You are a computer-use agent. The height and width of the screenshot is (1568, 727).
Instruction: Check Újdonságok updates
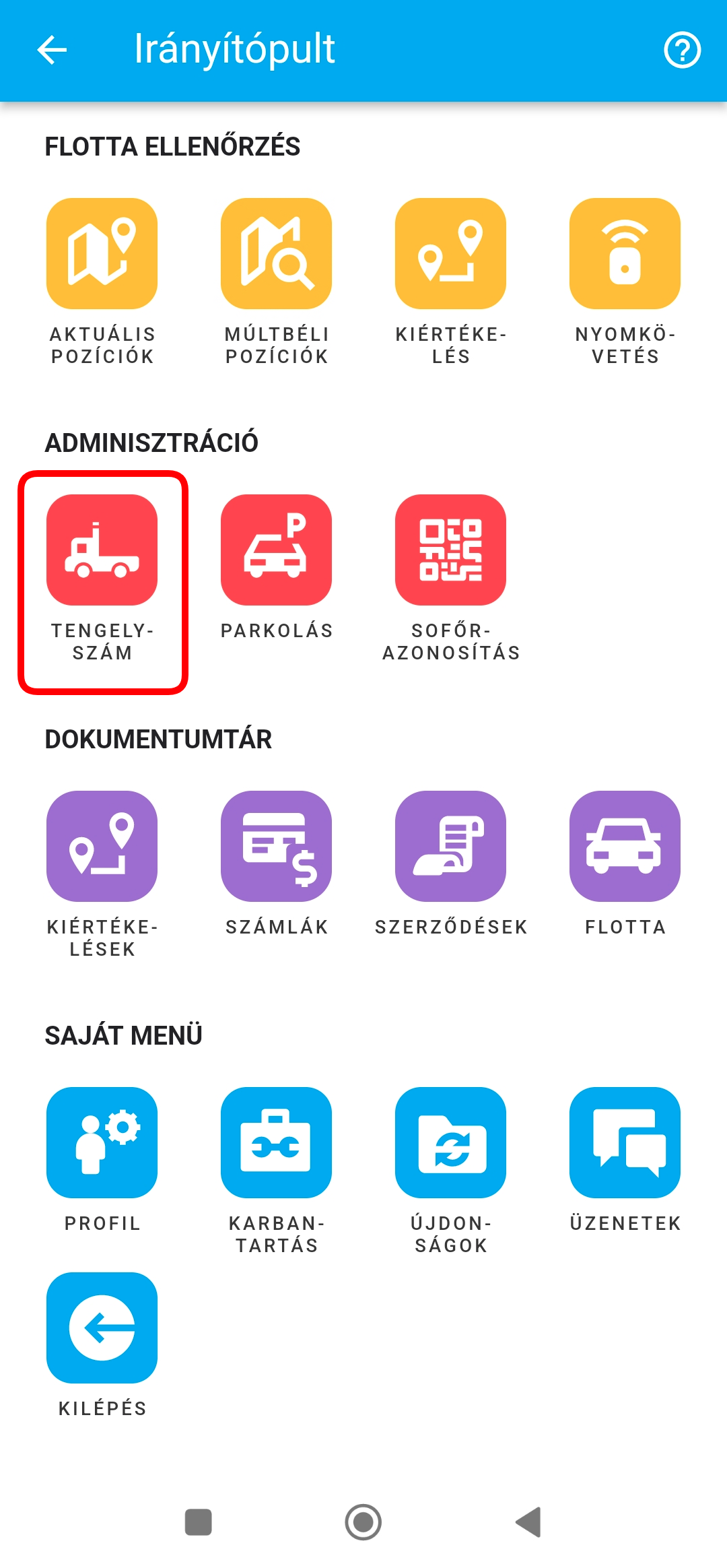click(450, 1143)
